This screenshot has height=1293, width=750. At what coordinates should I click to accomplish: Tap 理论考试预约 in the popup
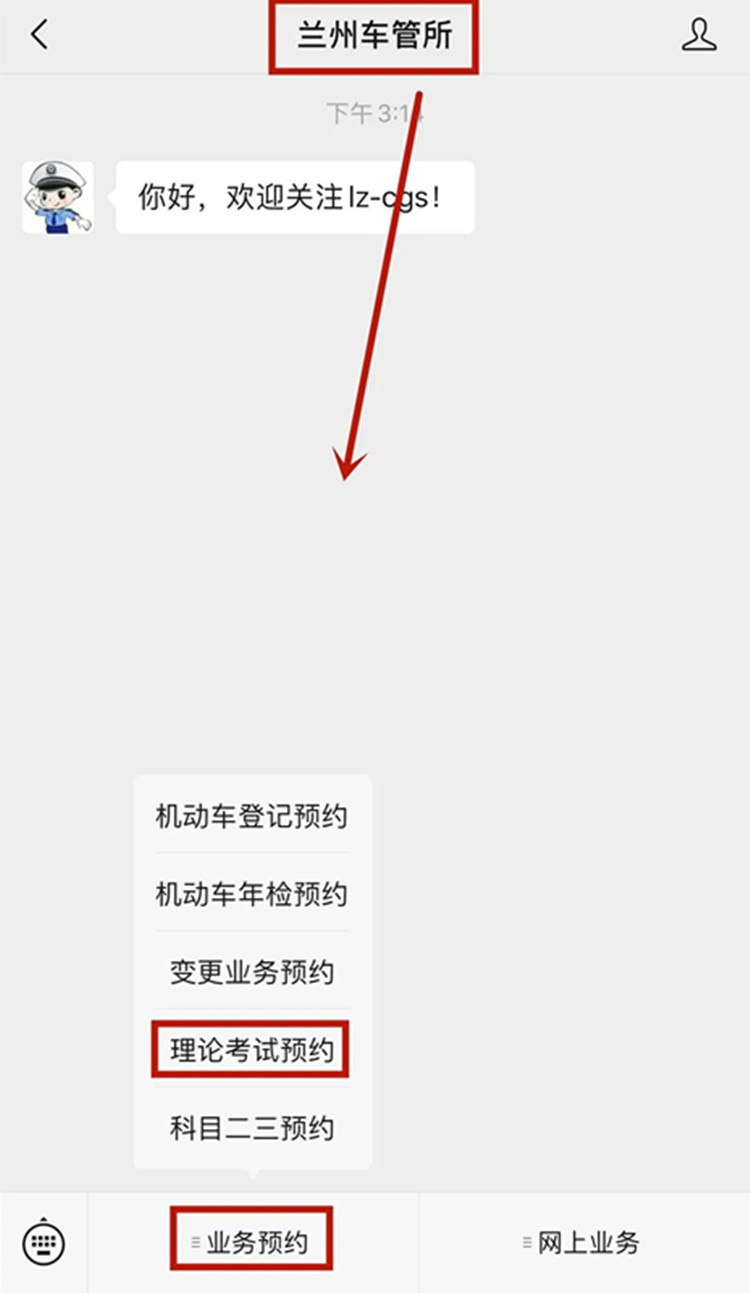tap(252, 1050)
